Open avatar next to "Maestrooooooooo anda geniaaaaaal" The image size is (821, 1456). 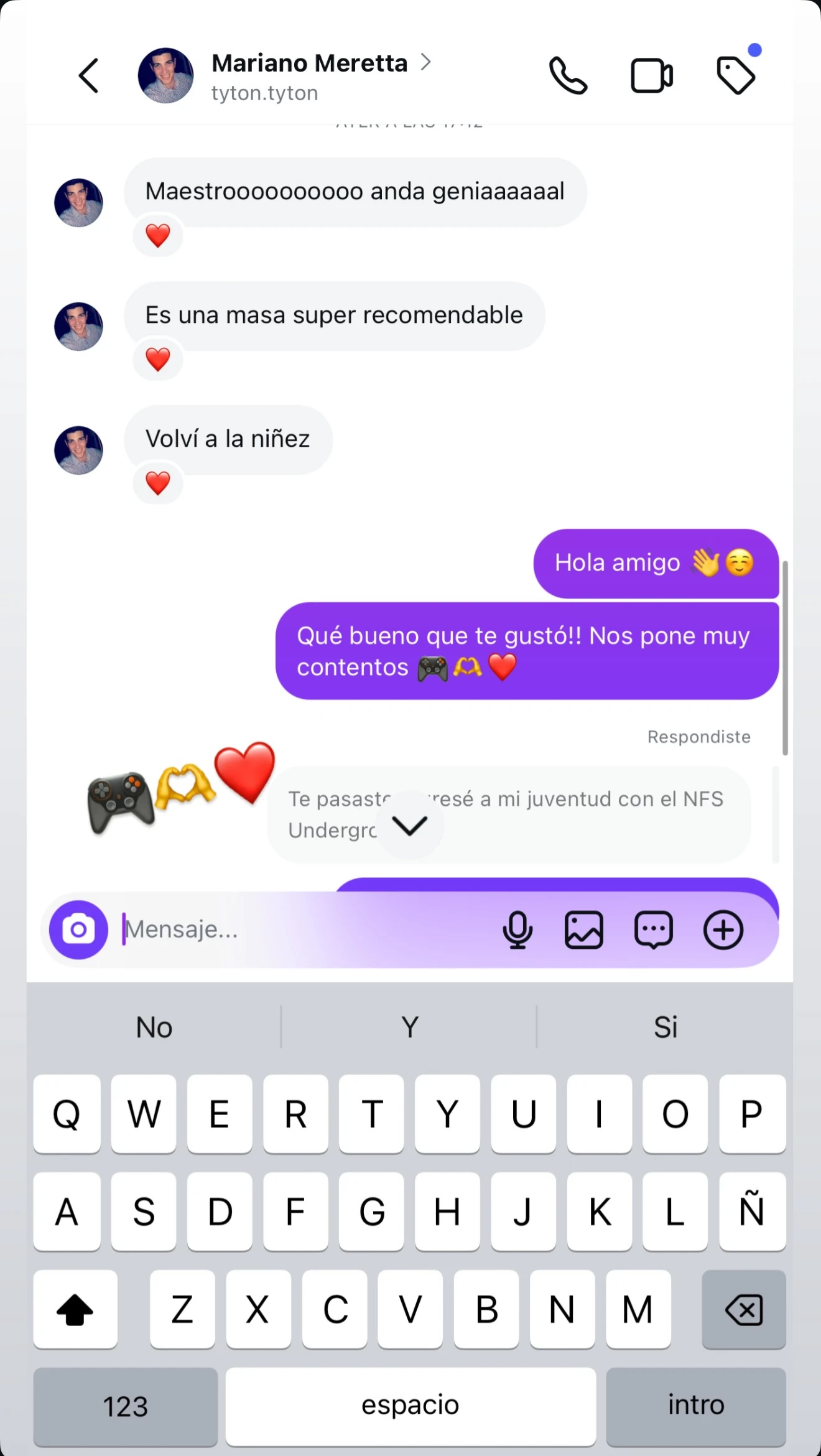pyautogui.click(x=78, y=203)
